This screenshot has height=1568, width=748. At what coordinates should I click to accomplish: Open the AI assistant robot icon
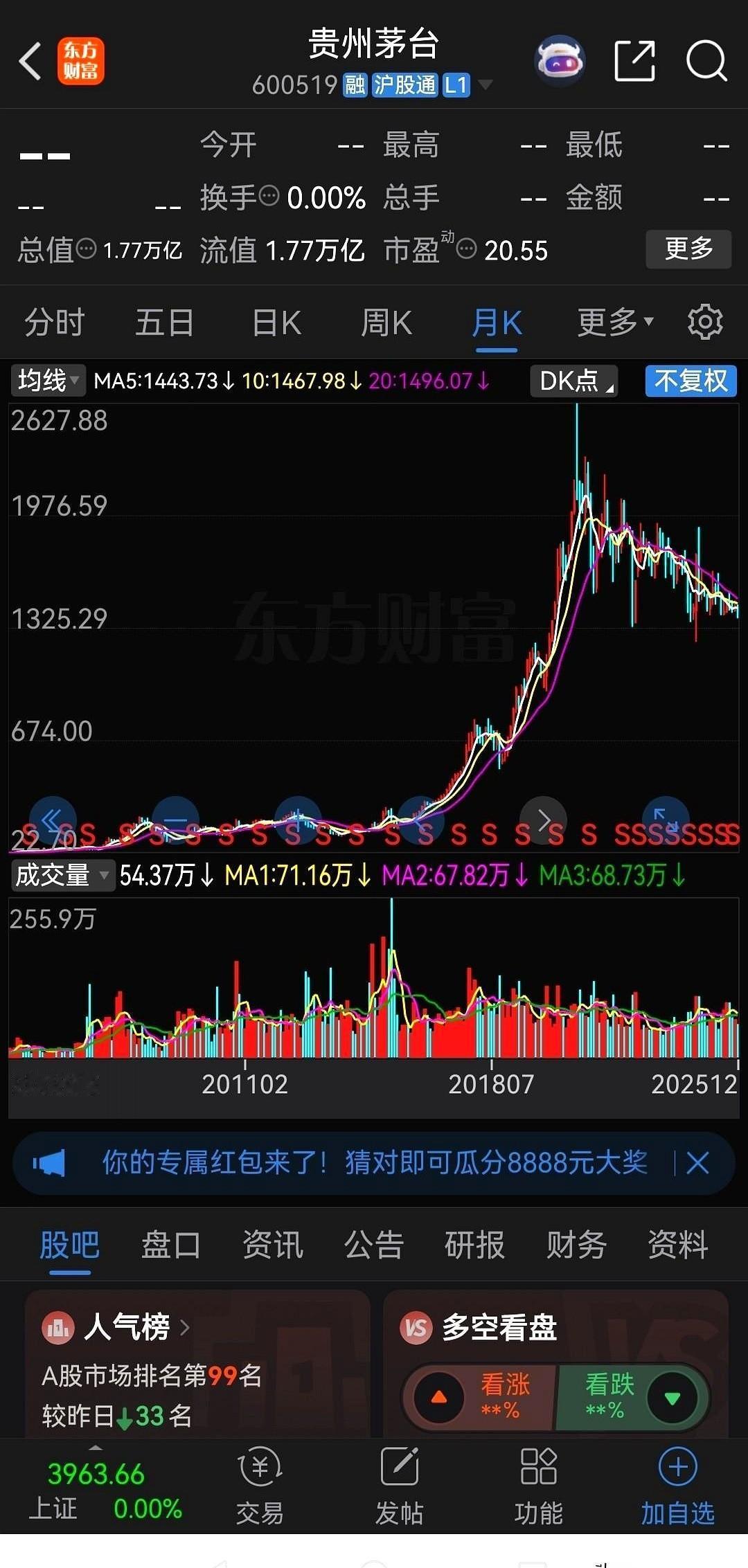(x=560, y=62)
